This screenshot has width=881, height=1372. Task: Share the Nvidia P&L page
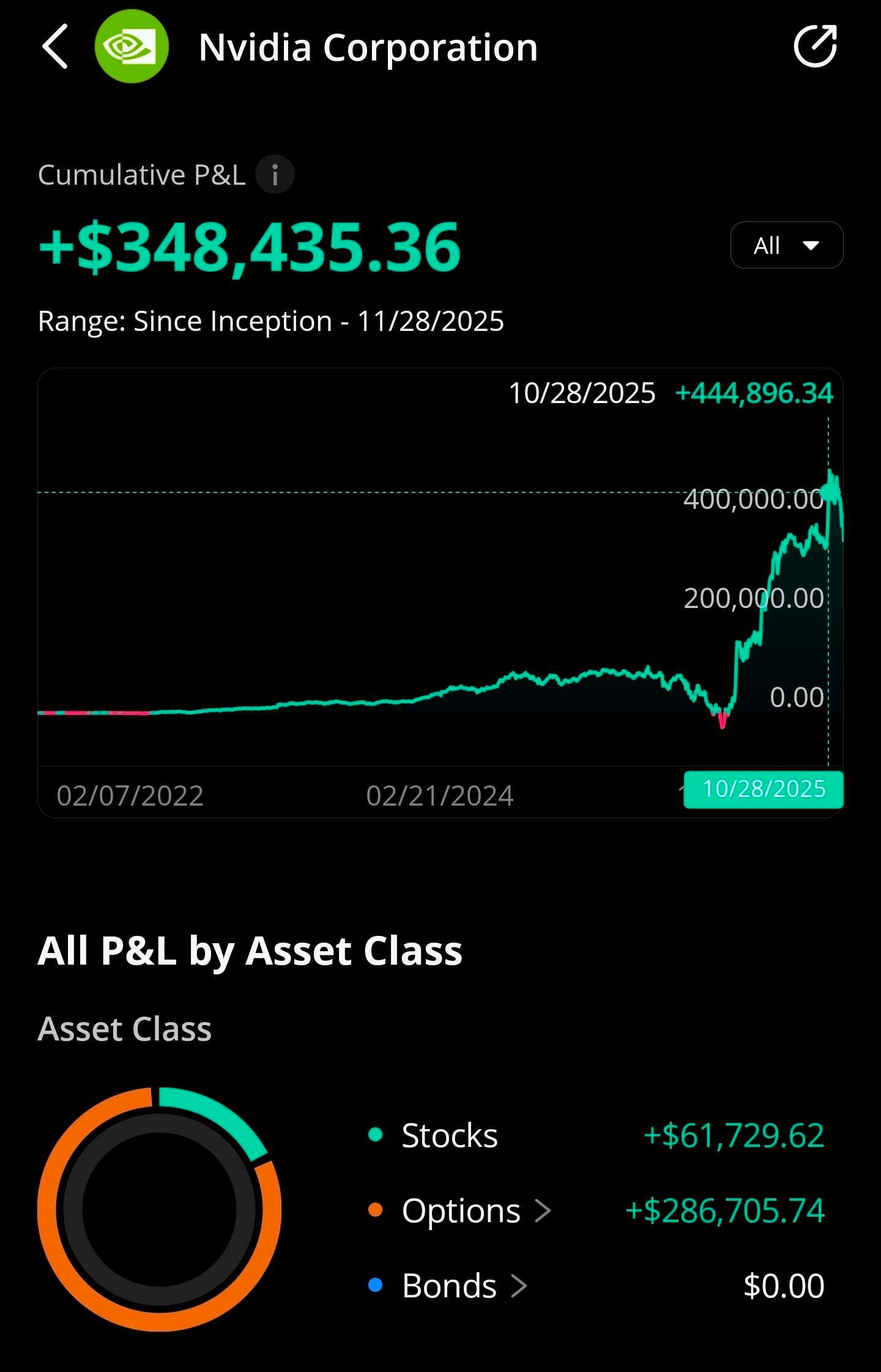pos(815,46)
